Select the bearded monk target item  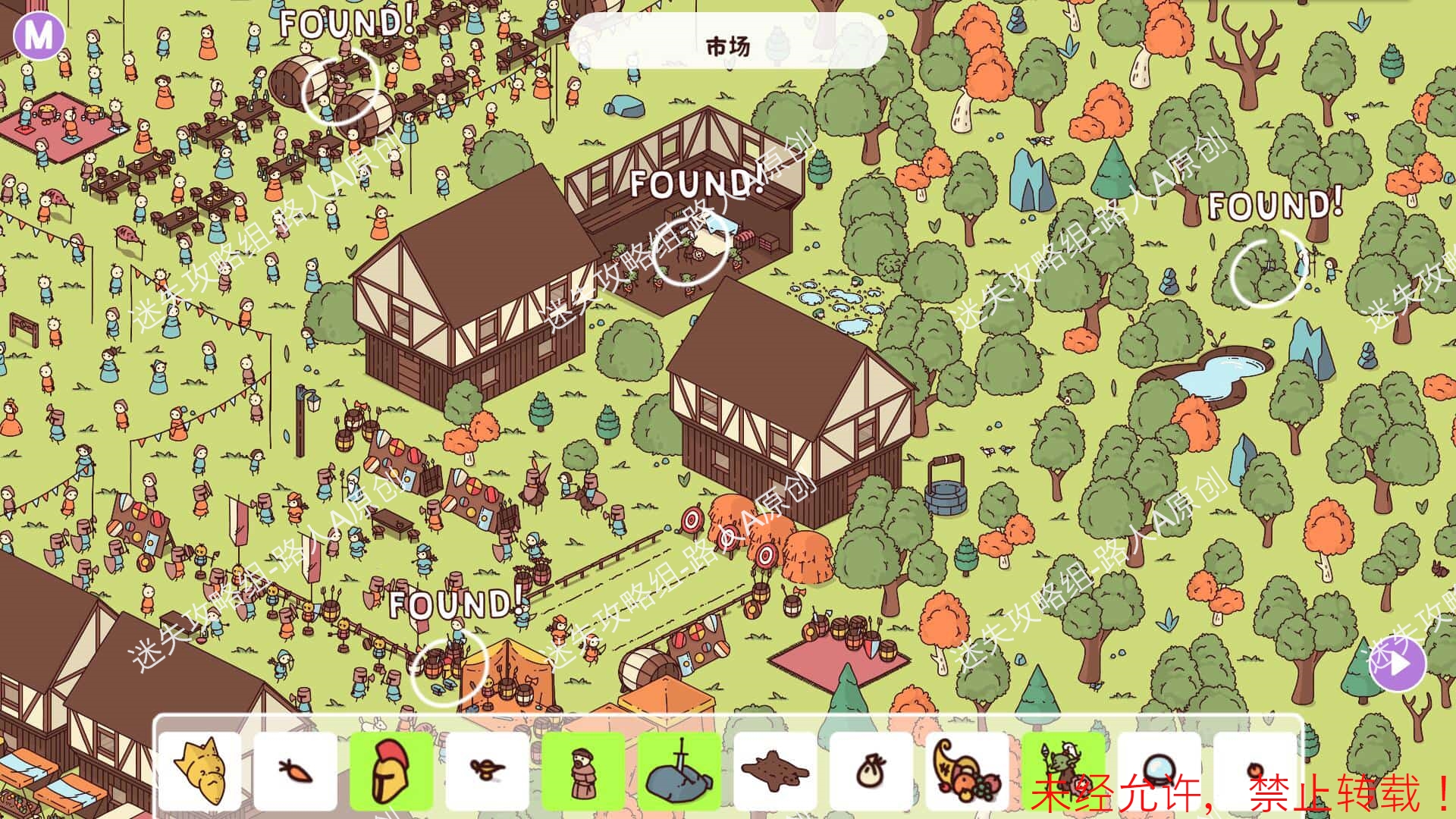[x=583, y=770]
